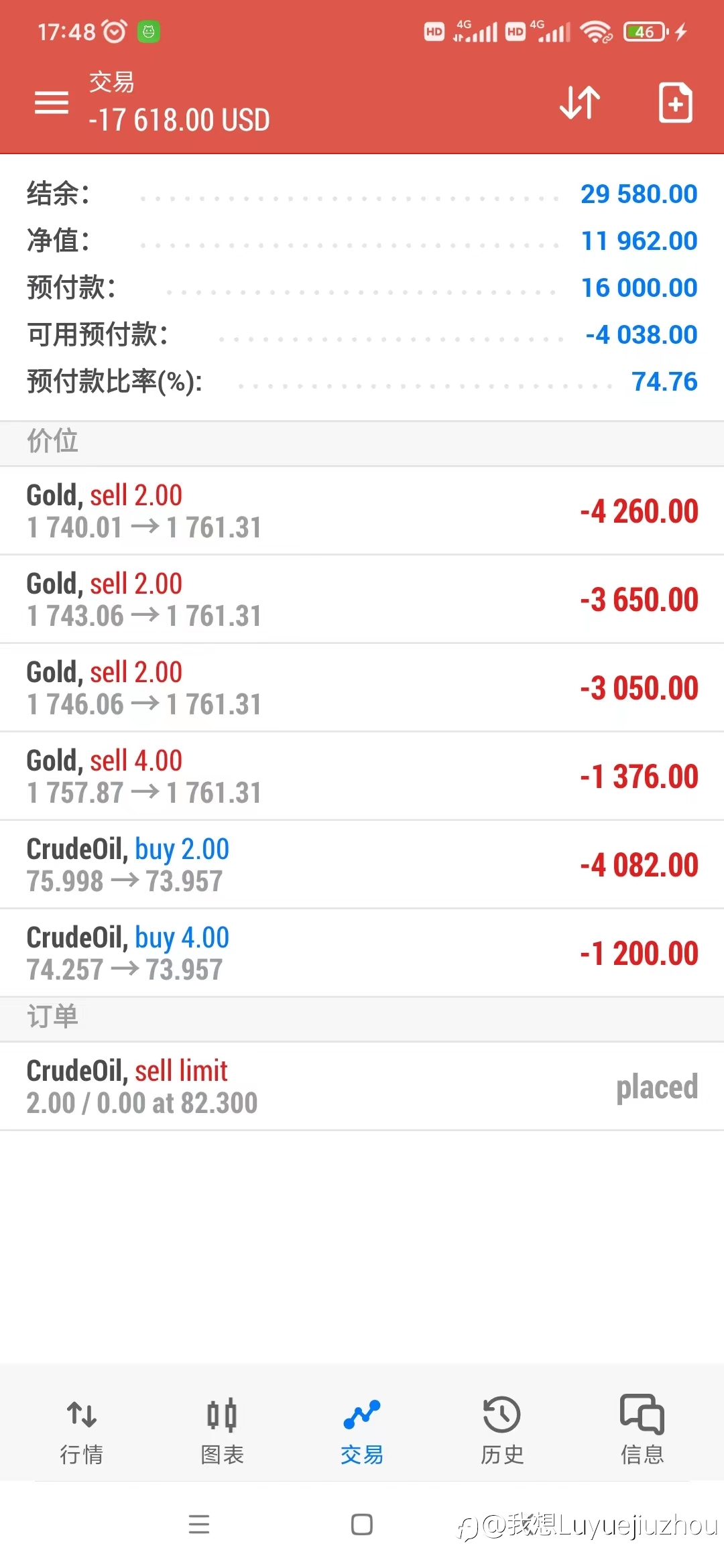Switch to the 图表 tab

click(222, 1431)
